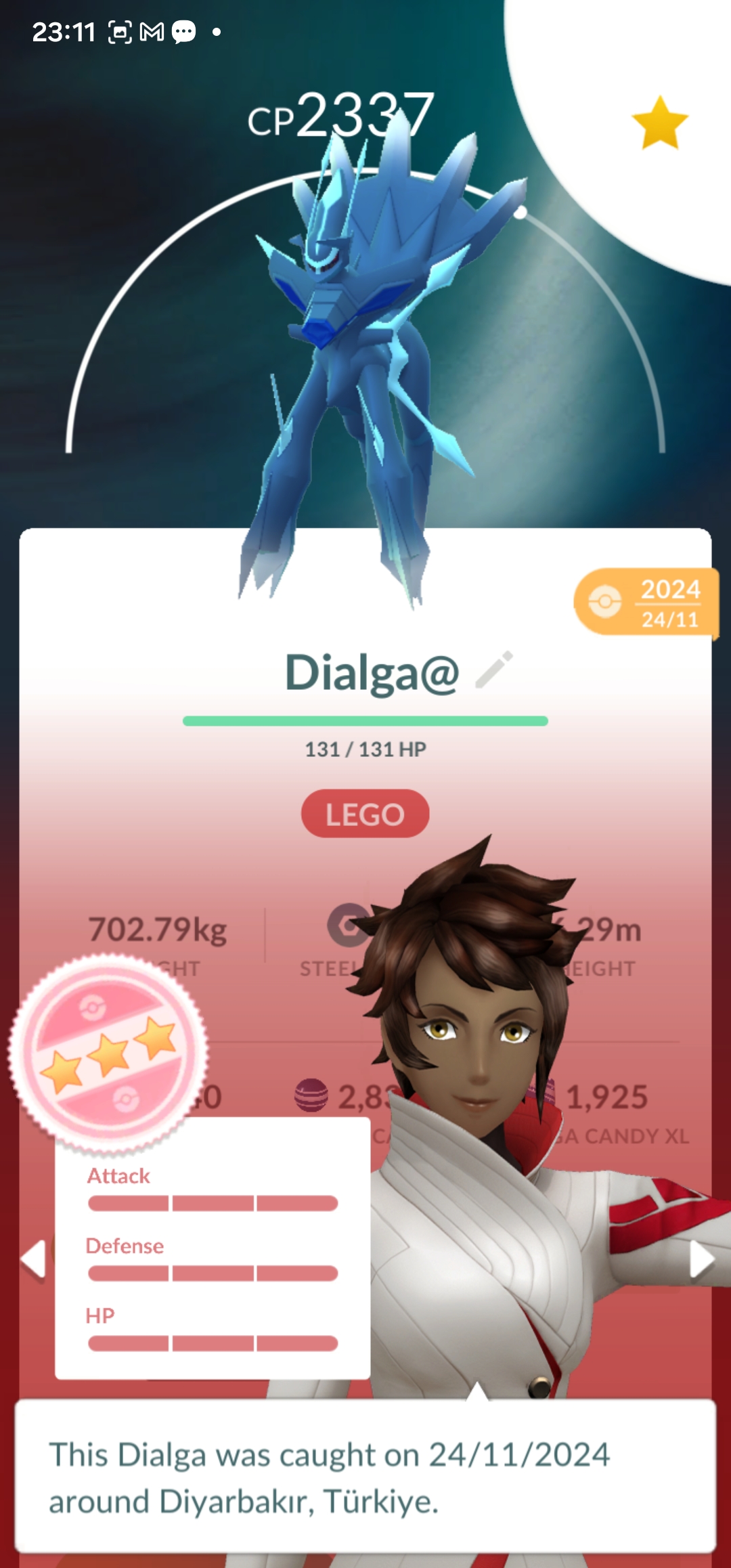Screen dimensions: 731x1568
Task: Go to previous Pokémon with the left arrow
Action: 32,1259
